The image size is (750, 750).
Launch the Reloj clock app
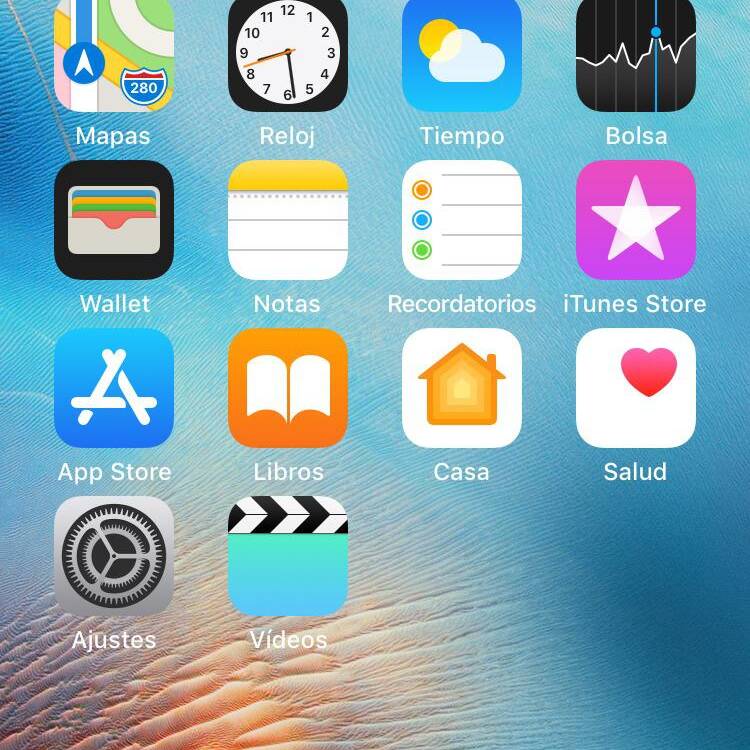[288, 55]
